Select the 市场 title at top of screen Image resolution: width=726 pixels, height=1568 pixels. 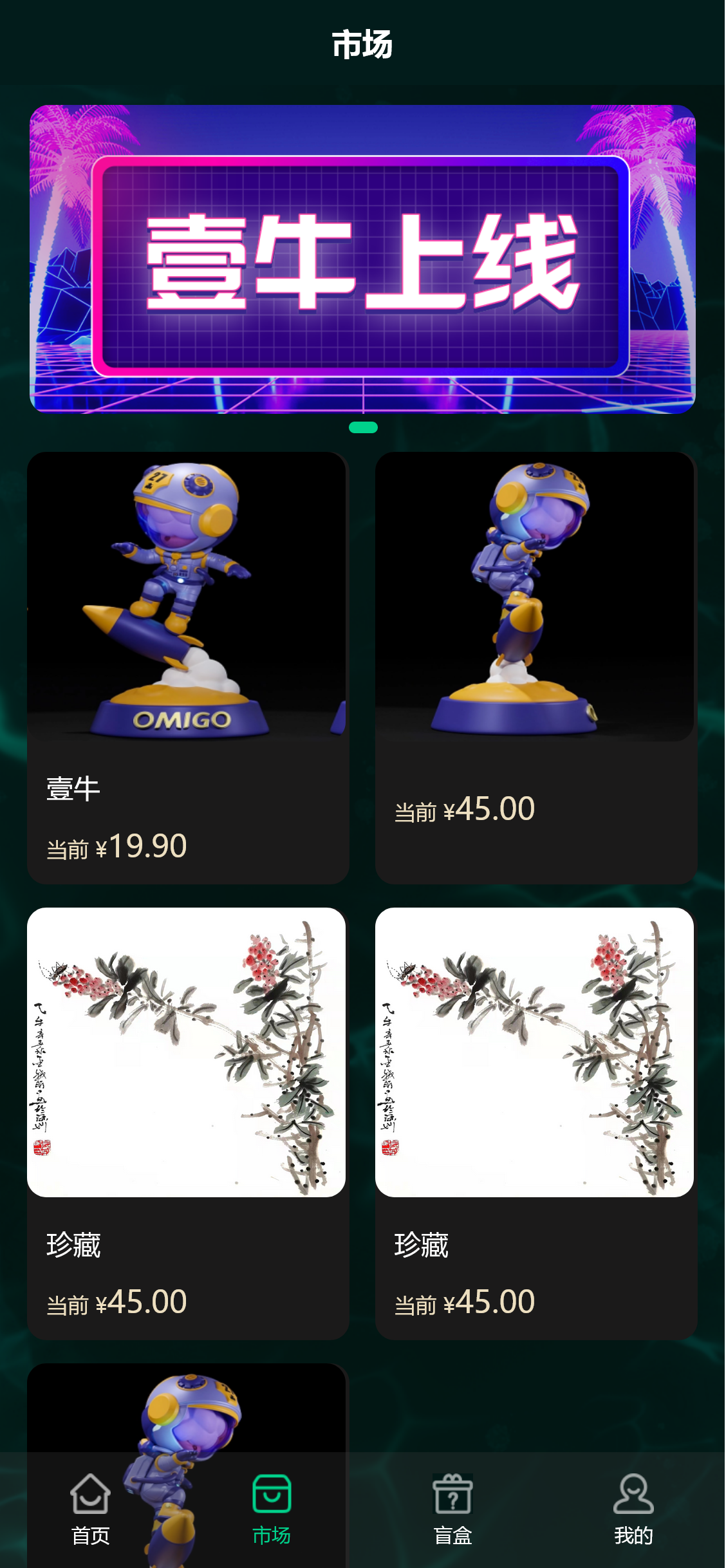(x=363, y=43)
